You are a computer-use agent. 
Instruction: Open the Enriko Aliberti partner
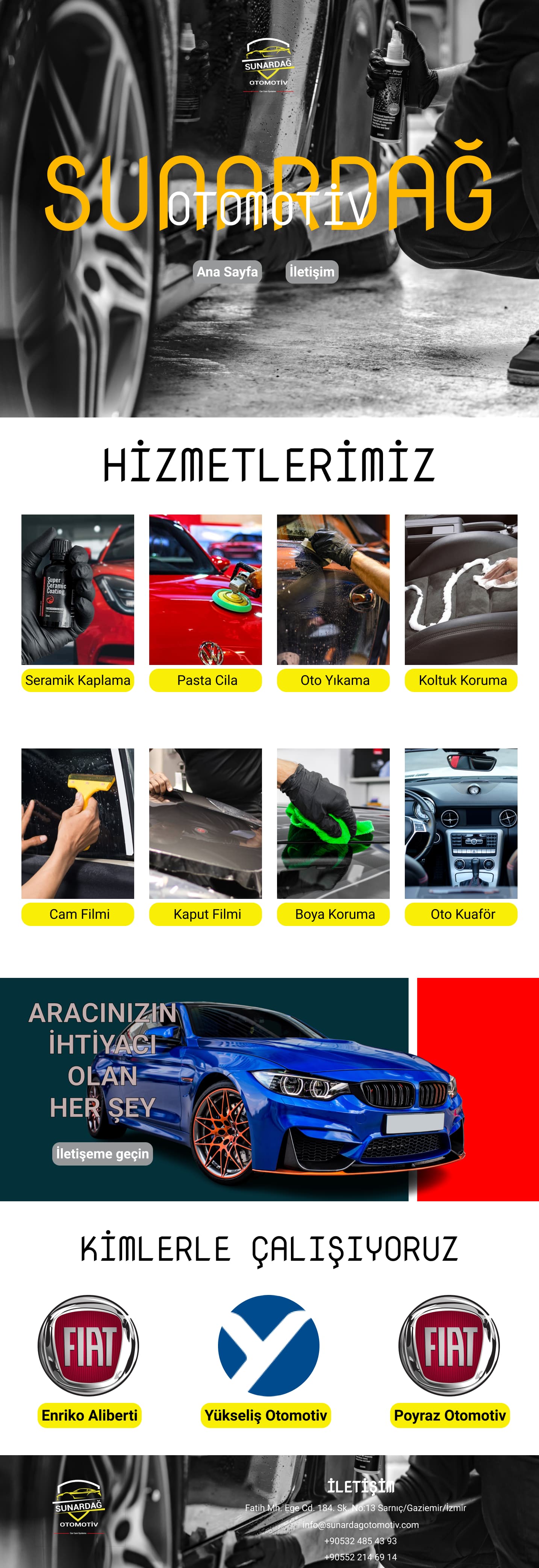point(89,1415)
